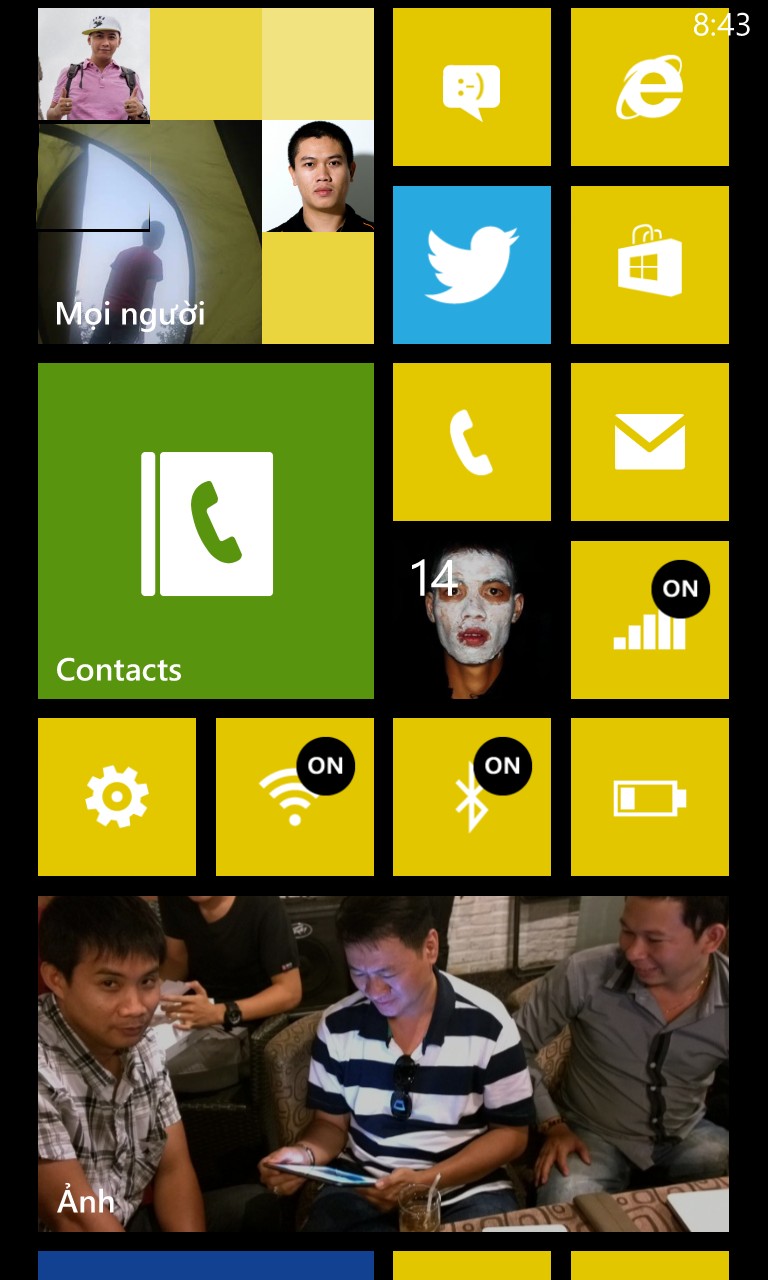Open the Phone dialer tile
The image size is (768, 1280).
click(472, 442)
